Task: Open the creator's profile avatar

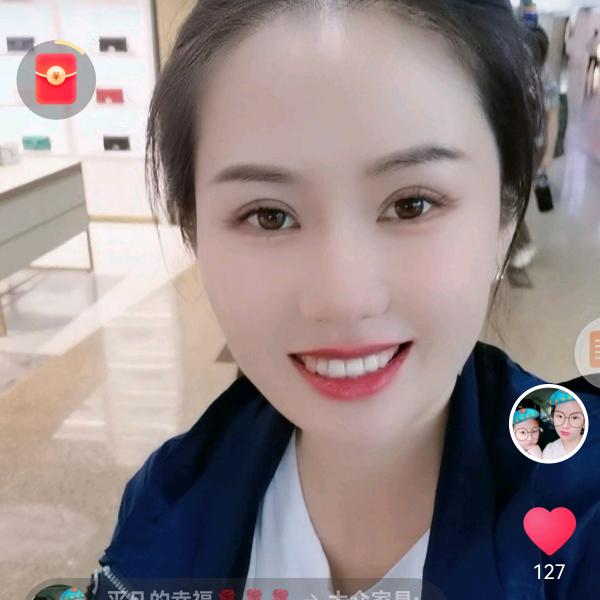Action: click(x=548, y=424)
